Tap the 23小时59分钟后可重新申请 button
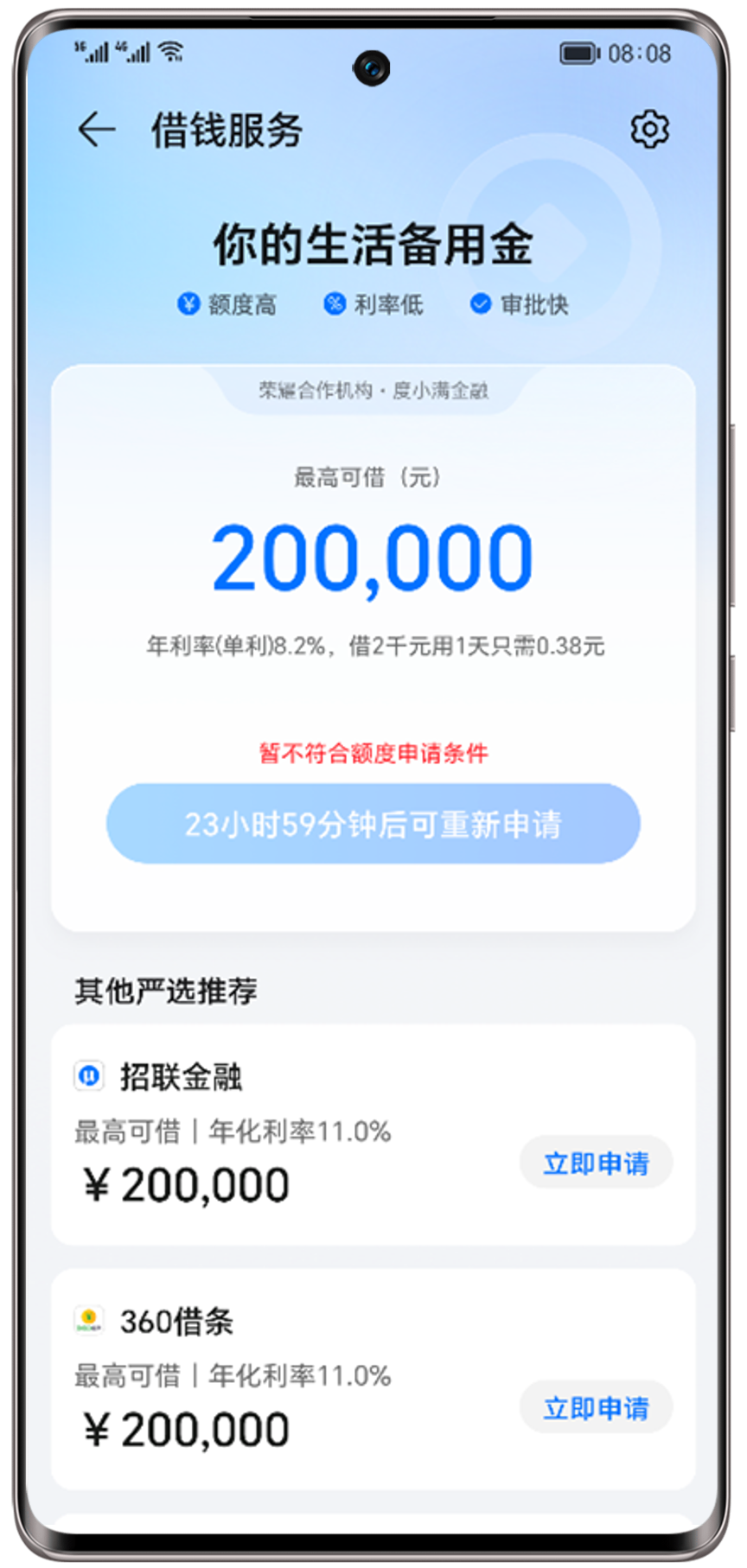The height and width of the screenshot is (1568, 747). pos(373,824)
